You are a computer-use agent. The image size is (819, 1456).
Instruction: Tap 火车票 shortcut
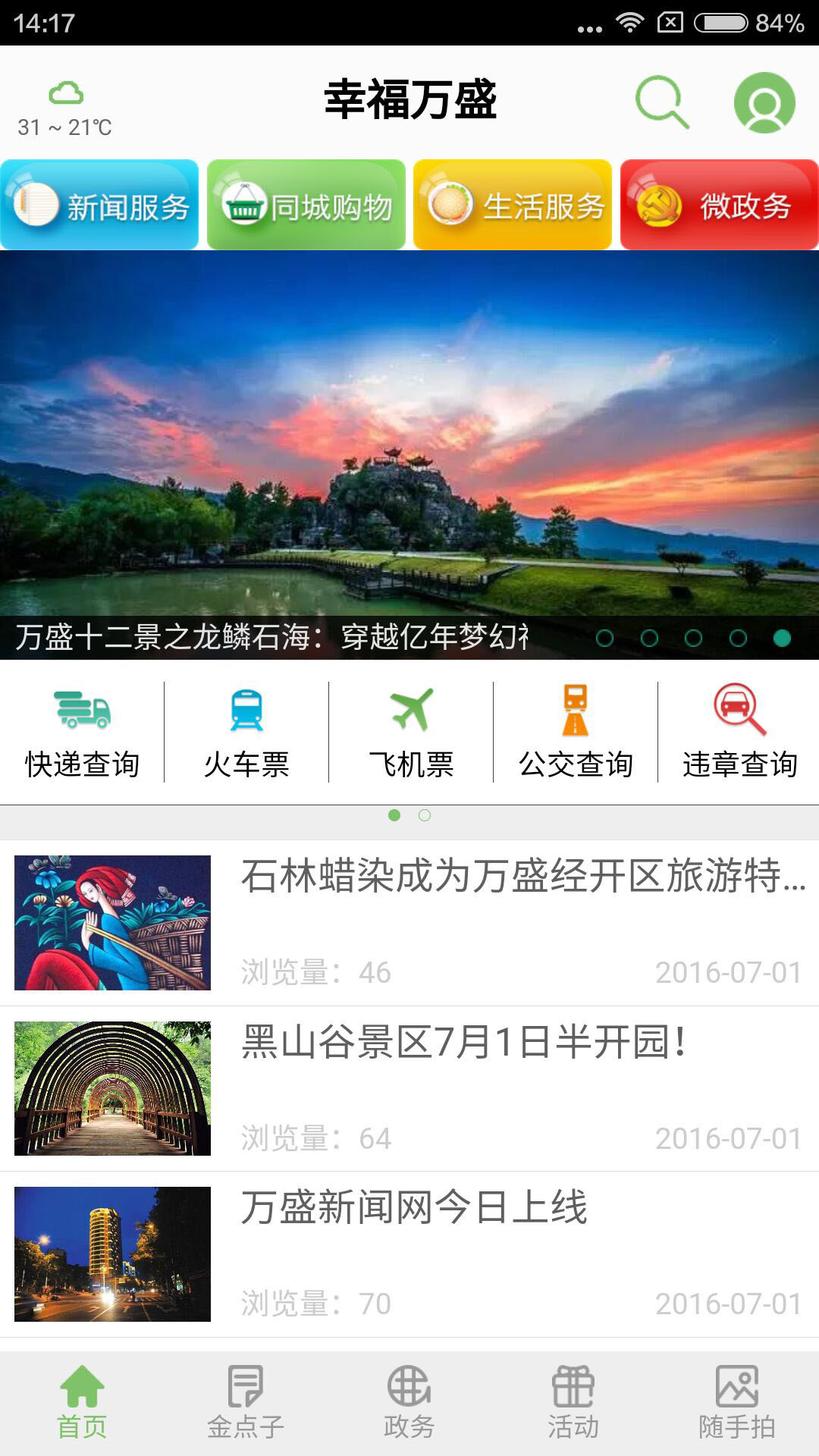[x=246, y=732]
